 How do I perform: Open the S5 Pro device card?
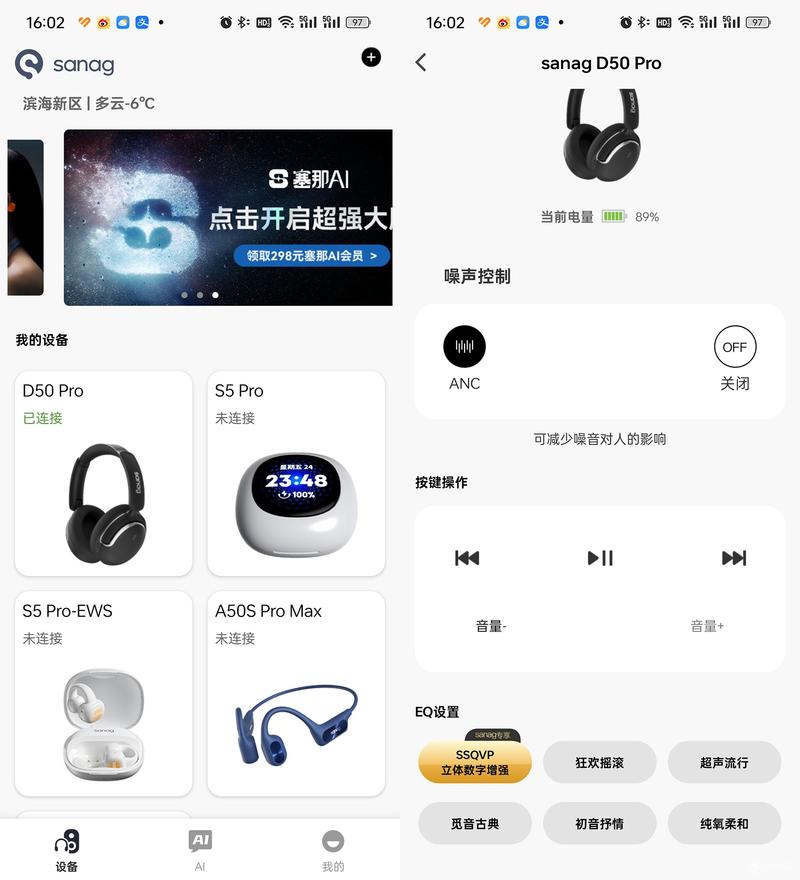pyautogui.click(x=296, y=473)
